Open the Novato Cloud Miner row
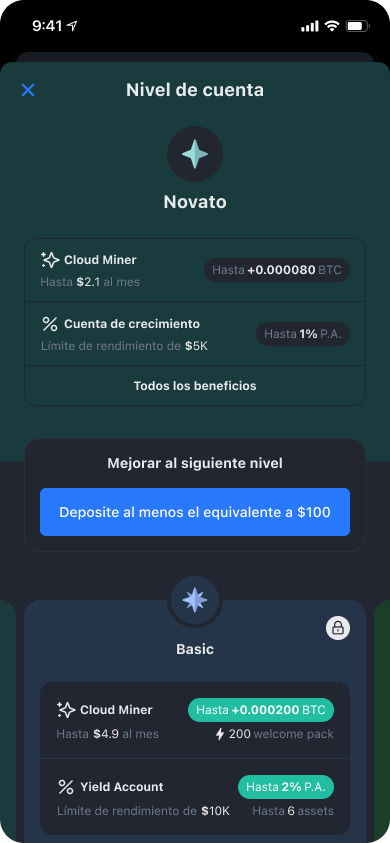390x843 pixels. coord(195,270)
